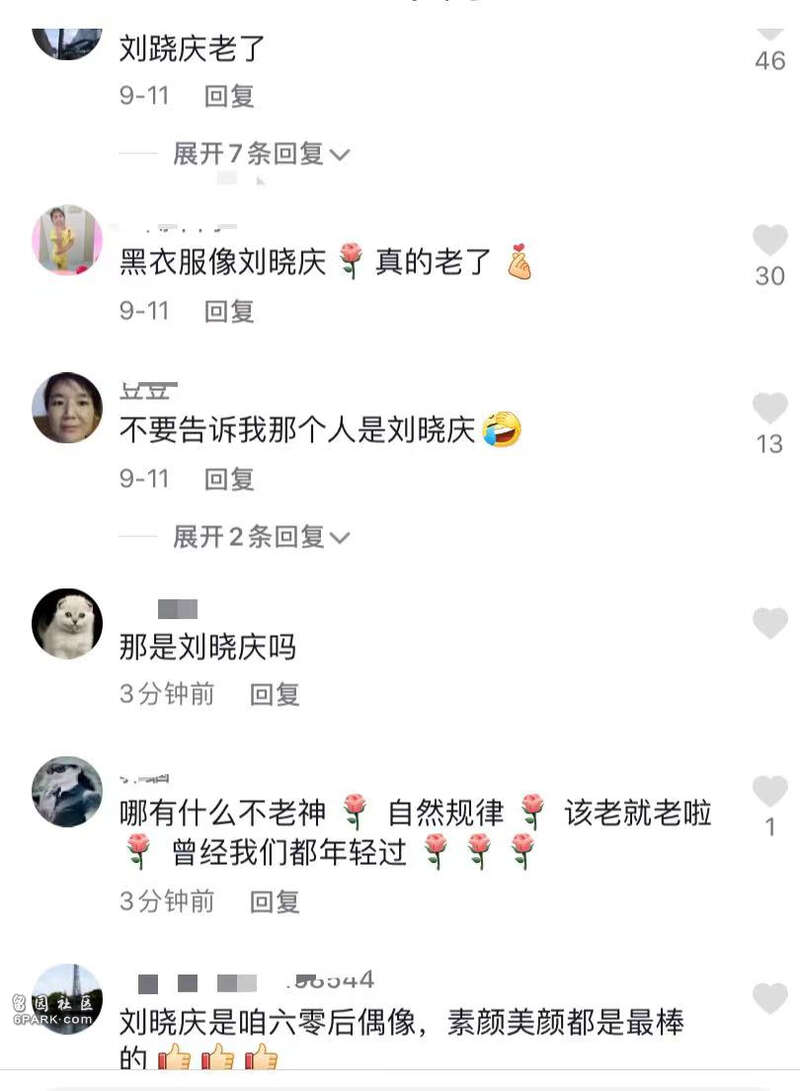800x1091 pixels.
Task: Open the white cat avatar profile
Action: [67, 624]
